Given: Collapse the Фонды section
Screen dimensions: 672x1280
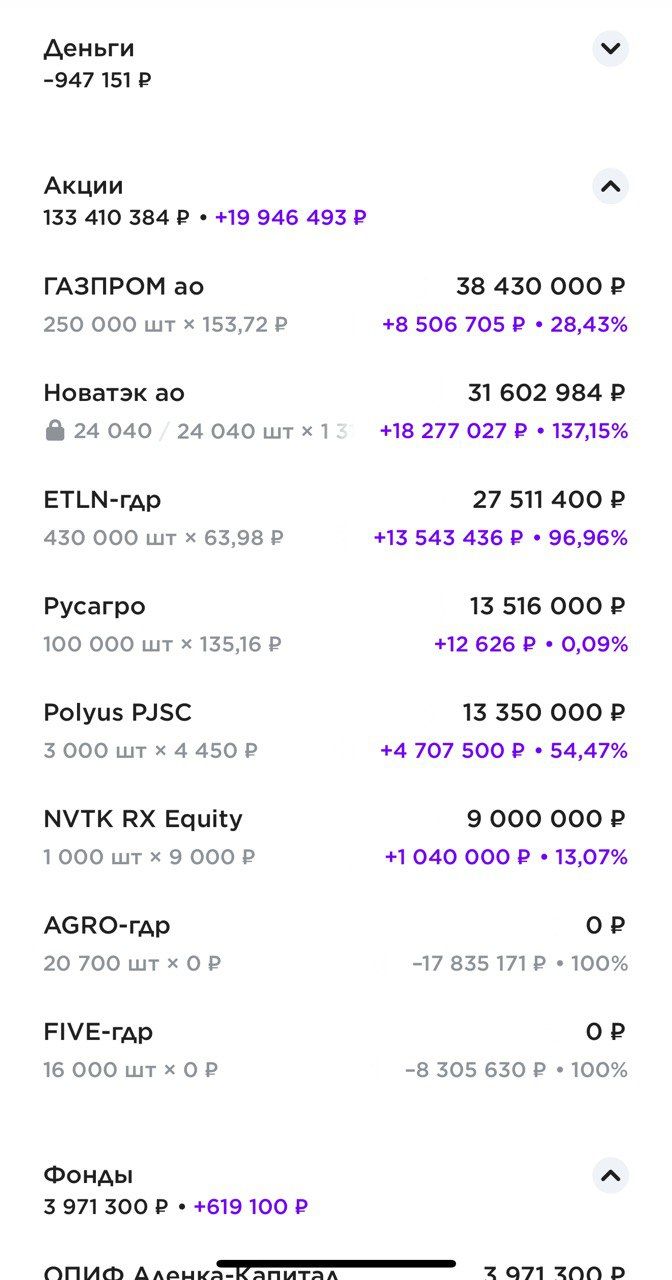Looking at the screenshot, I should tap(610, 1175).
